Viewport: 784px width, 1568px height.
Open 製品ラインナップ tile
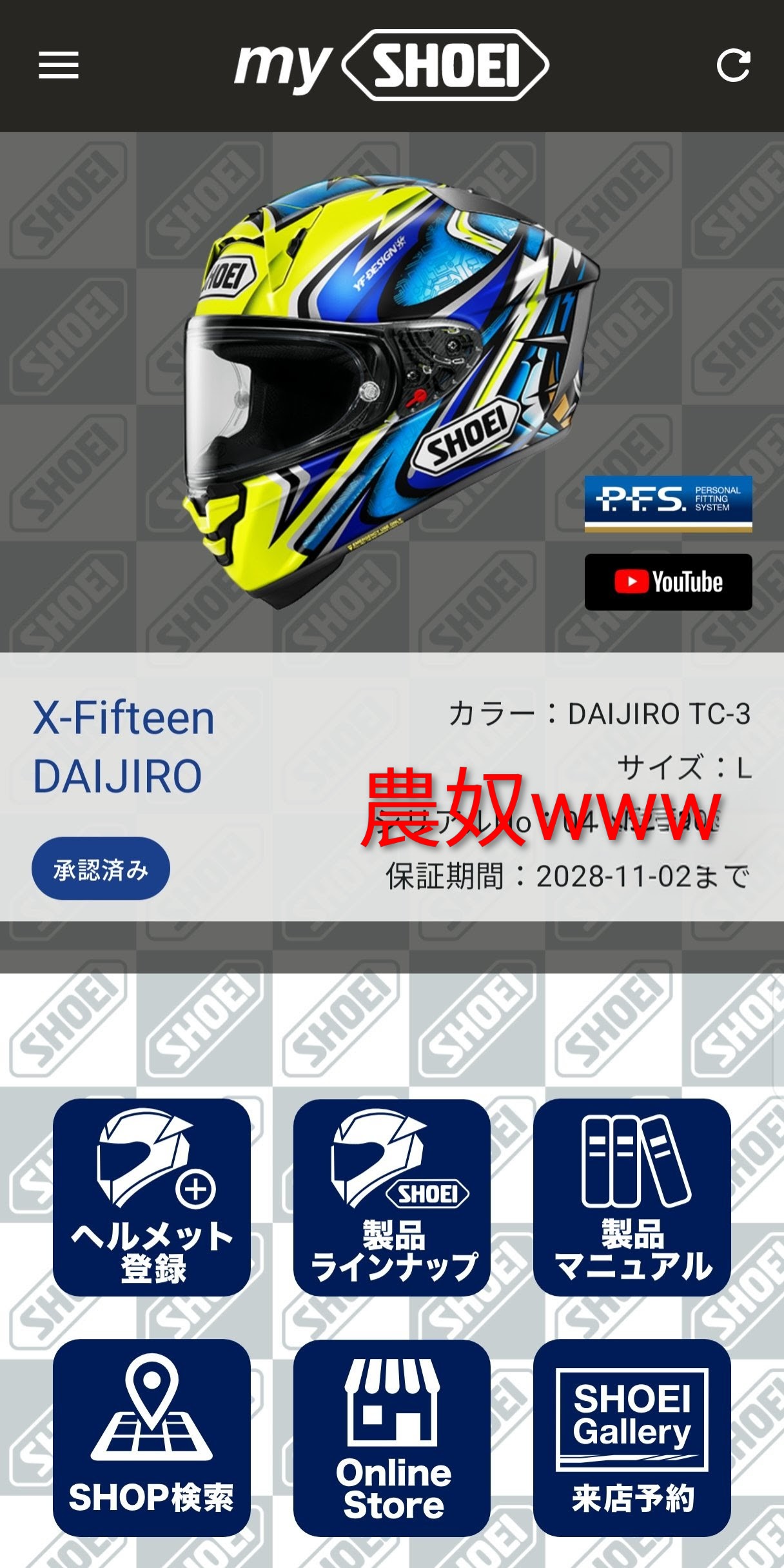point(392,1197)
